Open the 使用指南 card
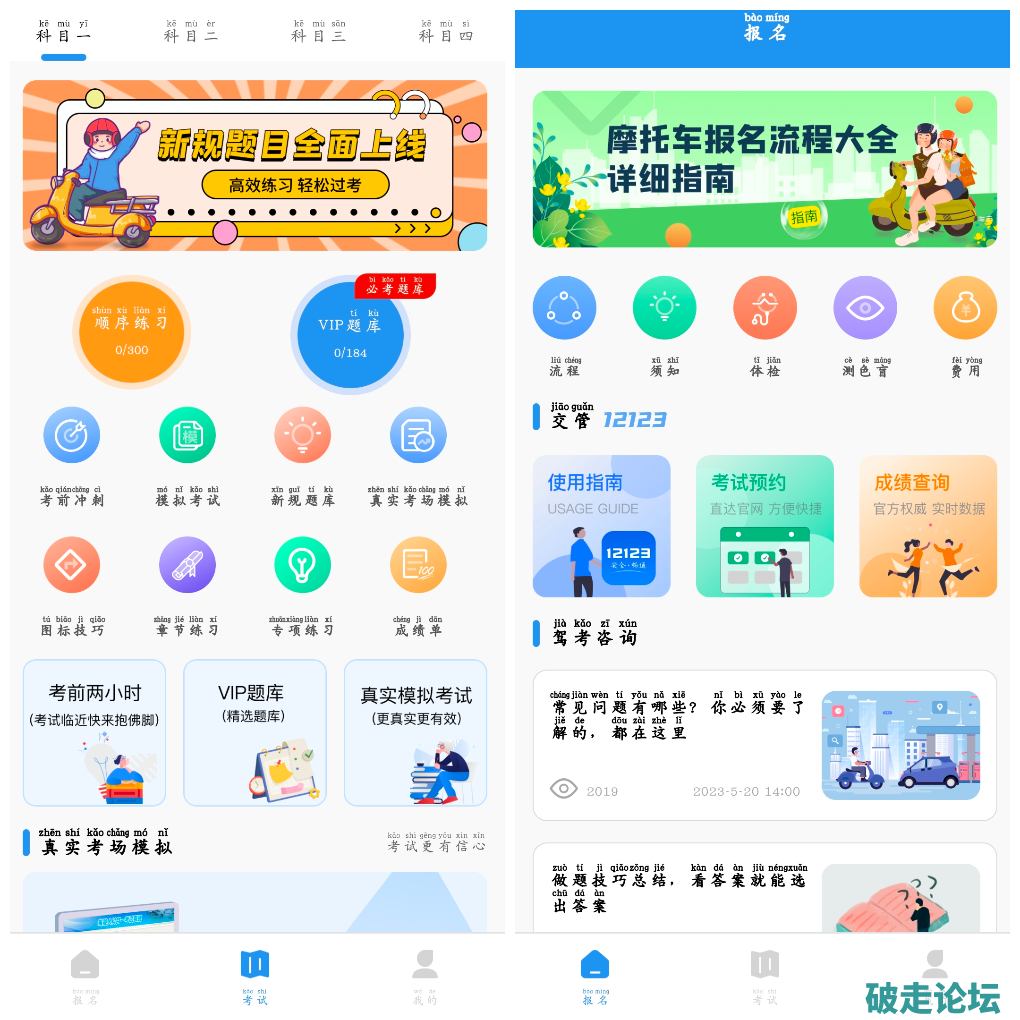The width and height of the screenshot is (1020, 1020). tap(601, 526)
